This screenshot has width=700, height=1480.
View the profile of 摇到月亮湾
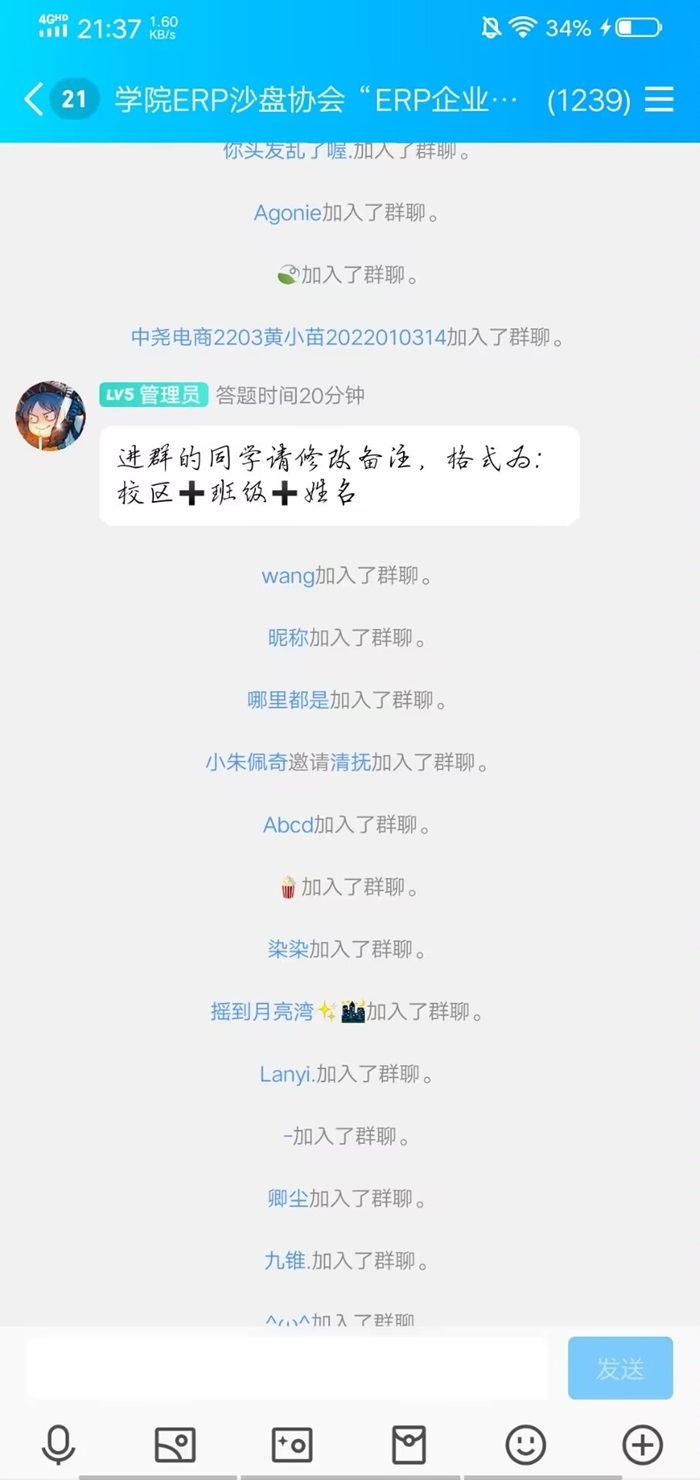(x=262, y=1012)
